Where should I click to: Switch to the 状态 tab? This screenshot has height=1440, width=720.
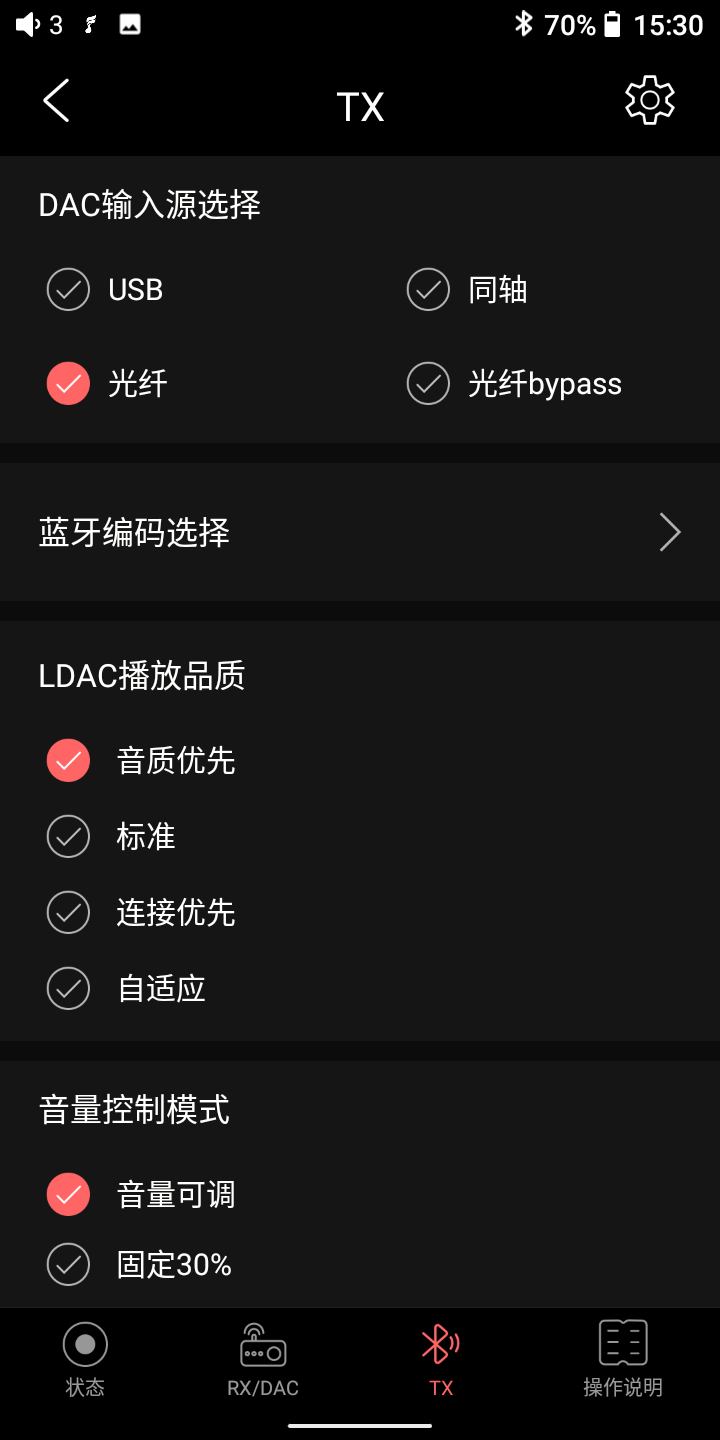click(85, 1358)
